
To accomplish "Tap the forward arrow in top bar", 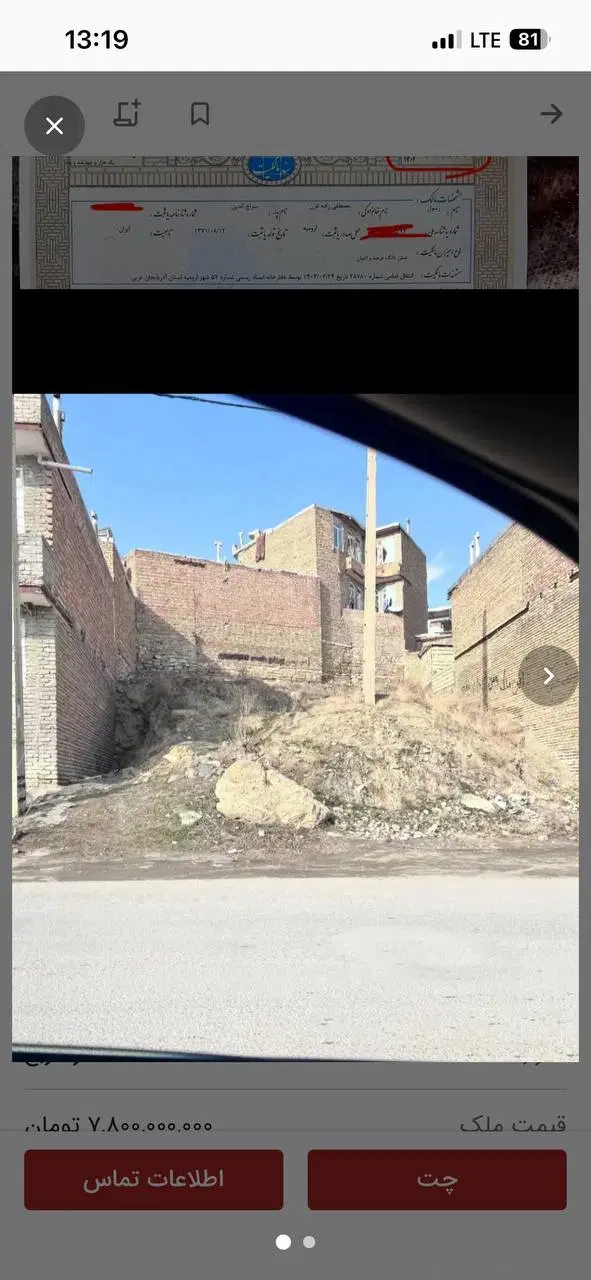I will [551, 114].
